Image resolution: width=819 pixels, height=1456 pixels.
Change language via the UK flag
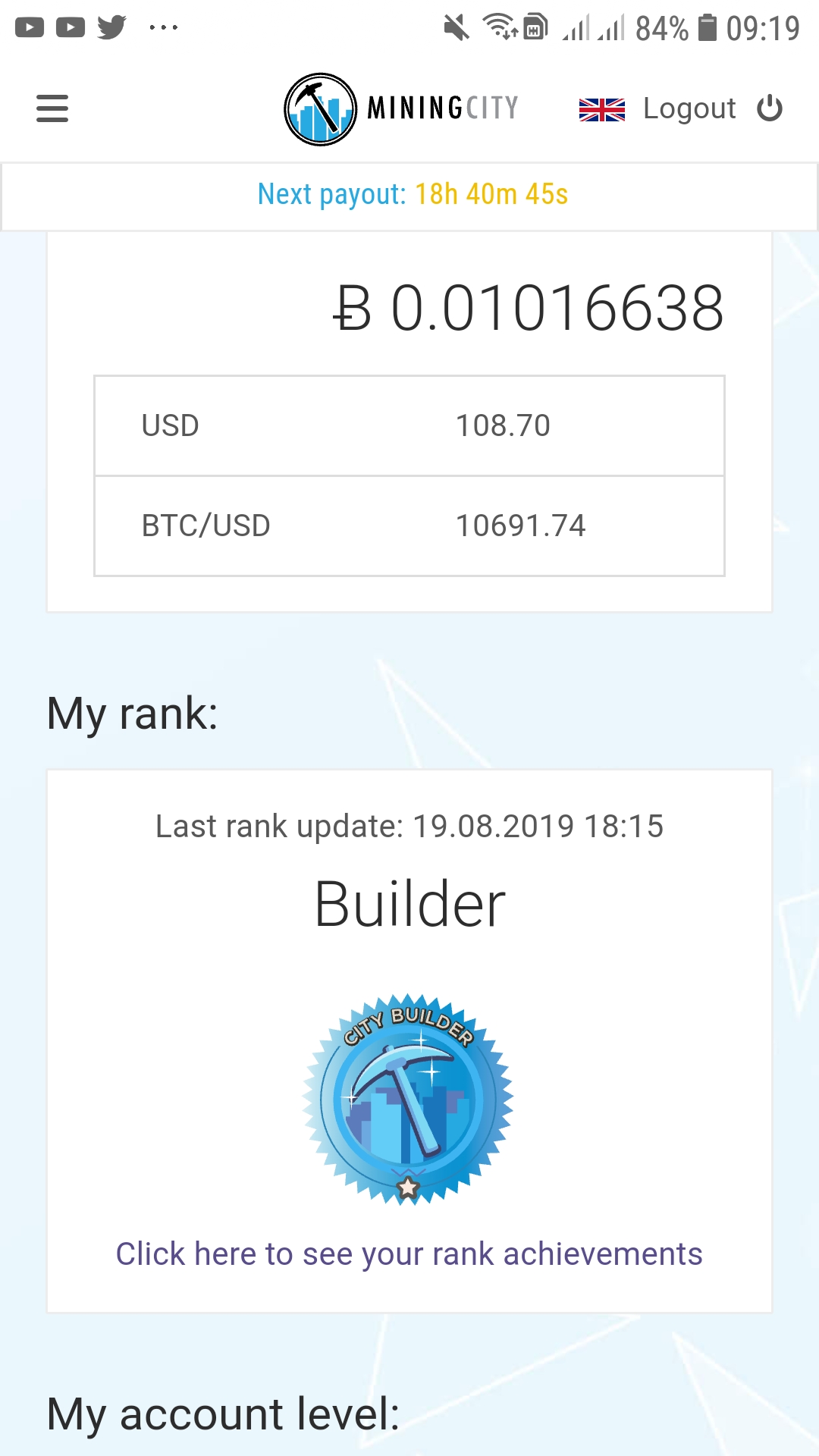(601, 110)
